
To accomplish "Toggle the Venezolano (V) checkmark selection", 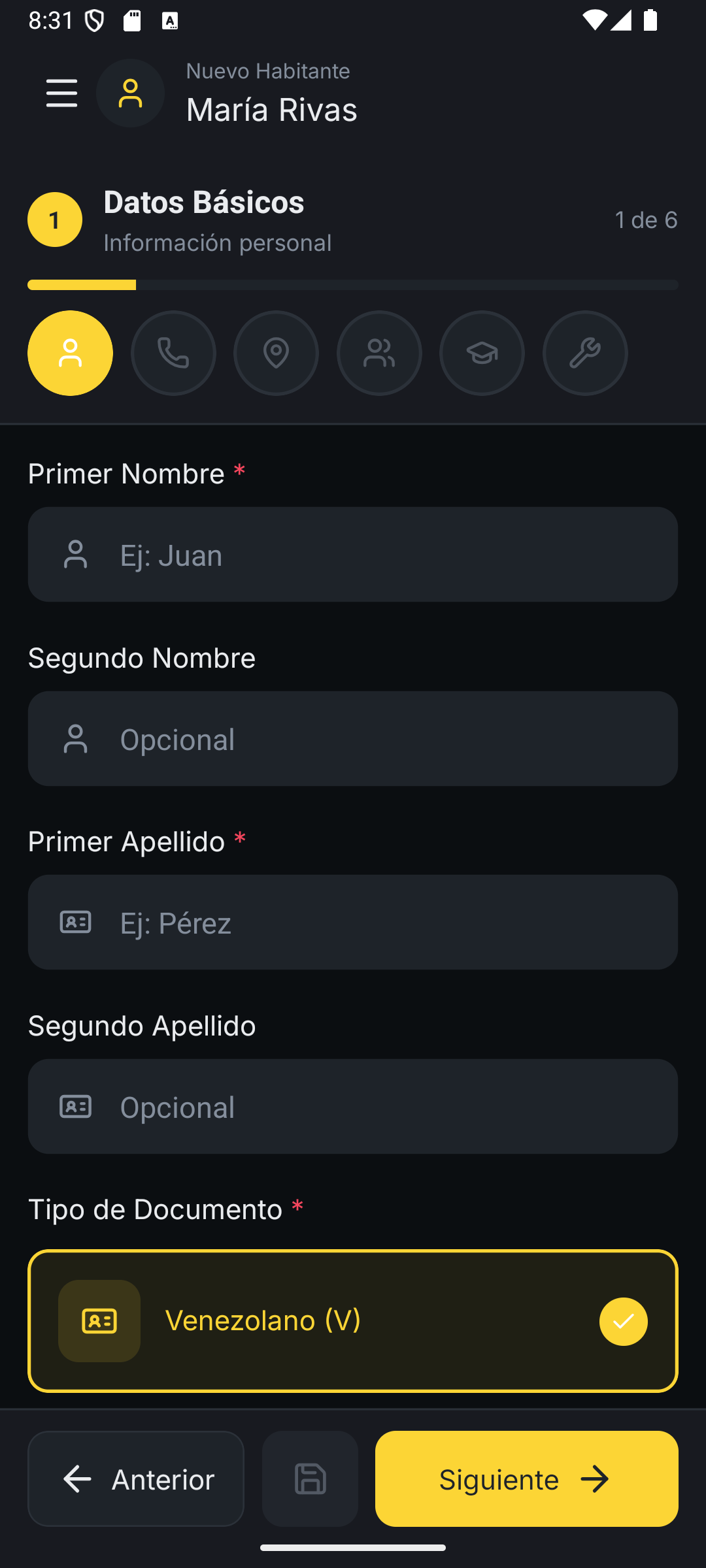I will [623, 1320].
